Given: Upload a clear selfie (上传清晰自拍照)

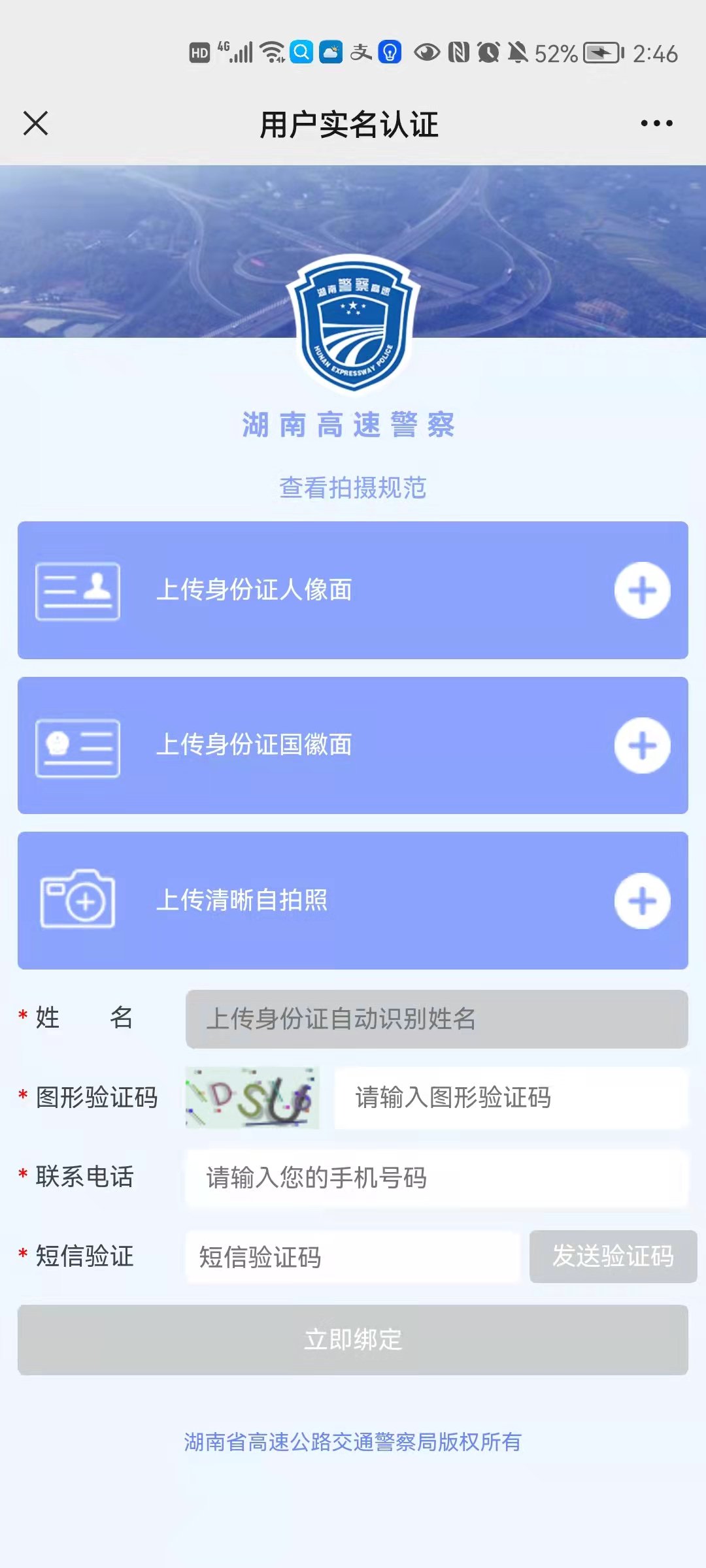Looking at the screenshot, I should pyautogui.click(x=353, y=901).
